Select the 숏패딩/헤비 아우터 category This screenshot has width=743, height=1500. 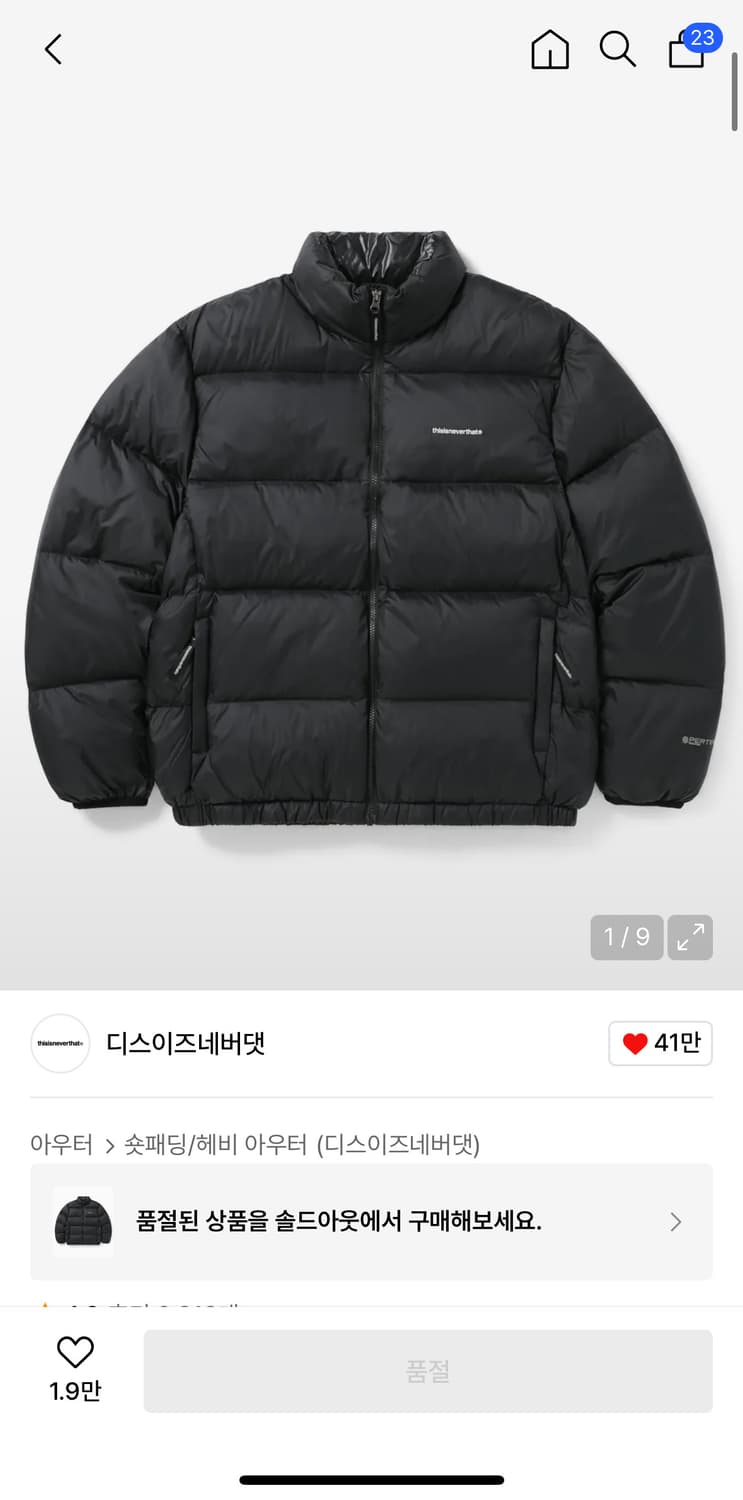[x=215, y=1146]
